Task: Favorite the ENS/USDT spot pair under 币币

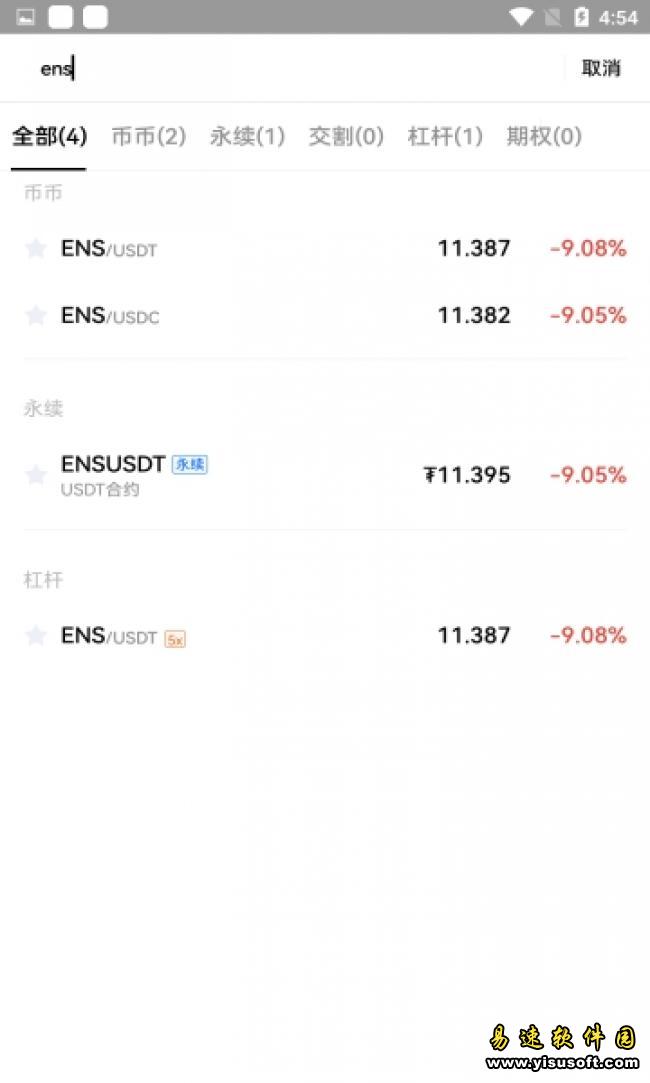Action: (x=36, y=249)
